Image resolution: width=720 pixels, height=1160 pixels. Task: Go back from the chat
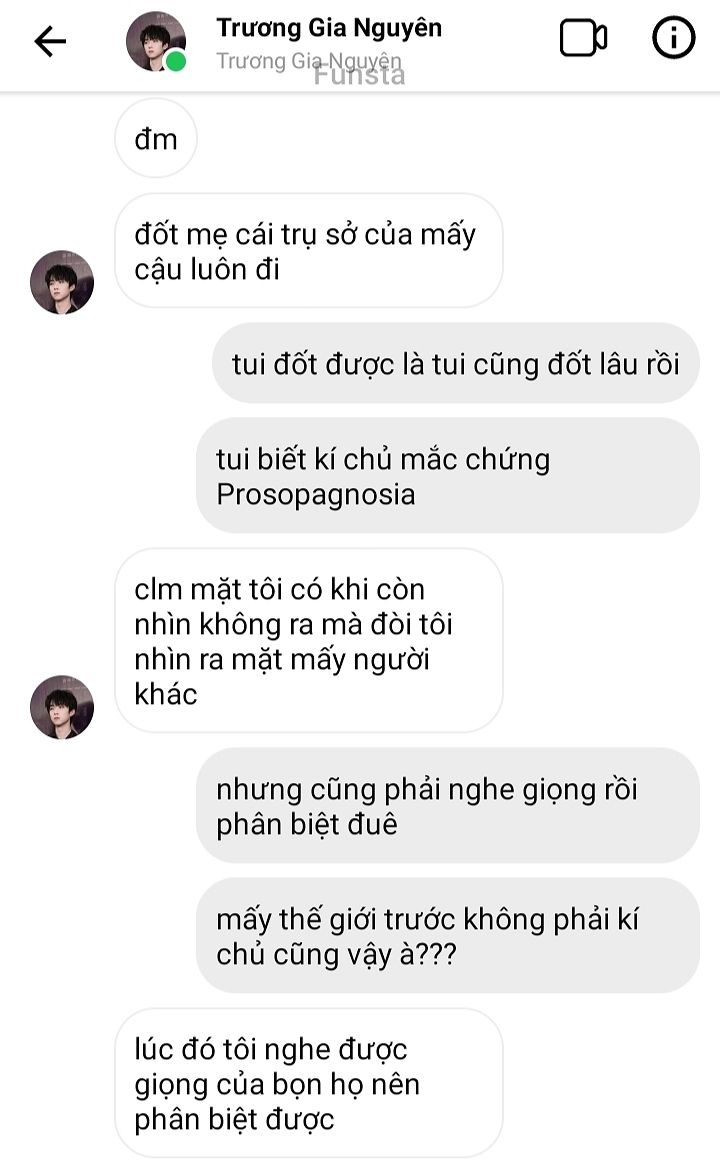tap(50, 41)
